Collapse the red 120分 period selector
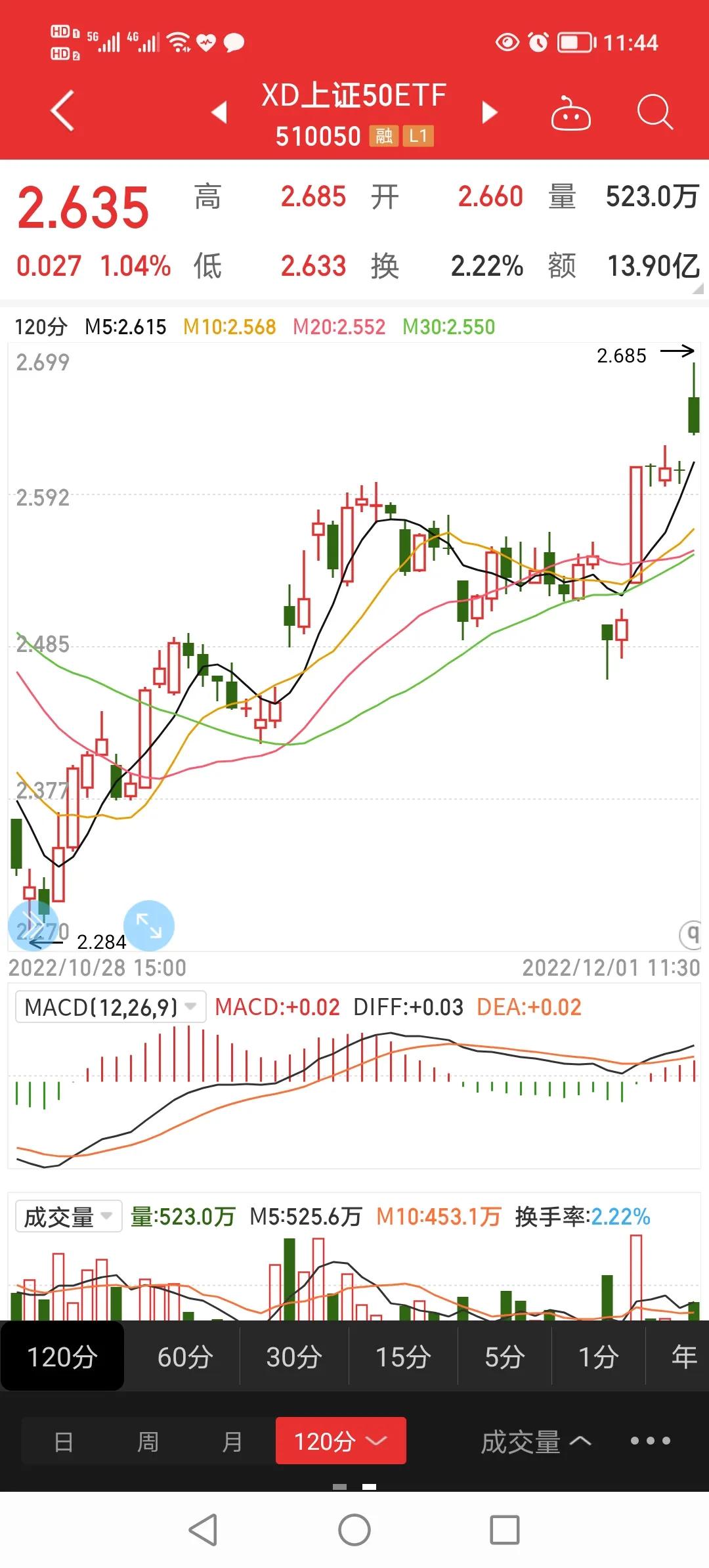The width and height of the screenshot is (709, 1568). click(x=341, y=1441)
